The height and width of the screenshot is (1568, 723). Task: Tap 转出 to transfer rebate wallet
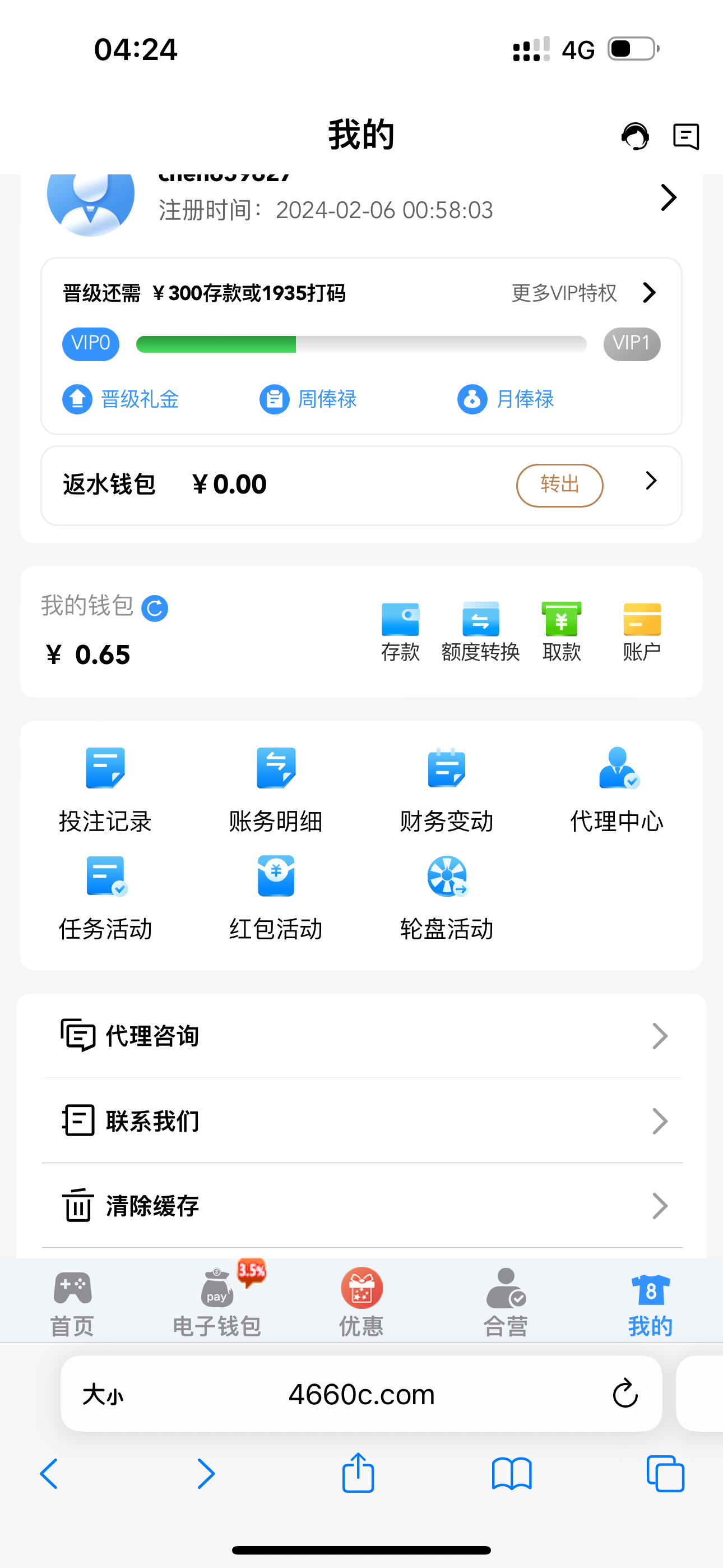pyautogui.click(x=559, y=485)
